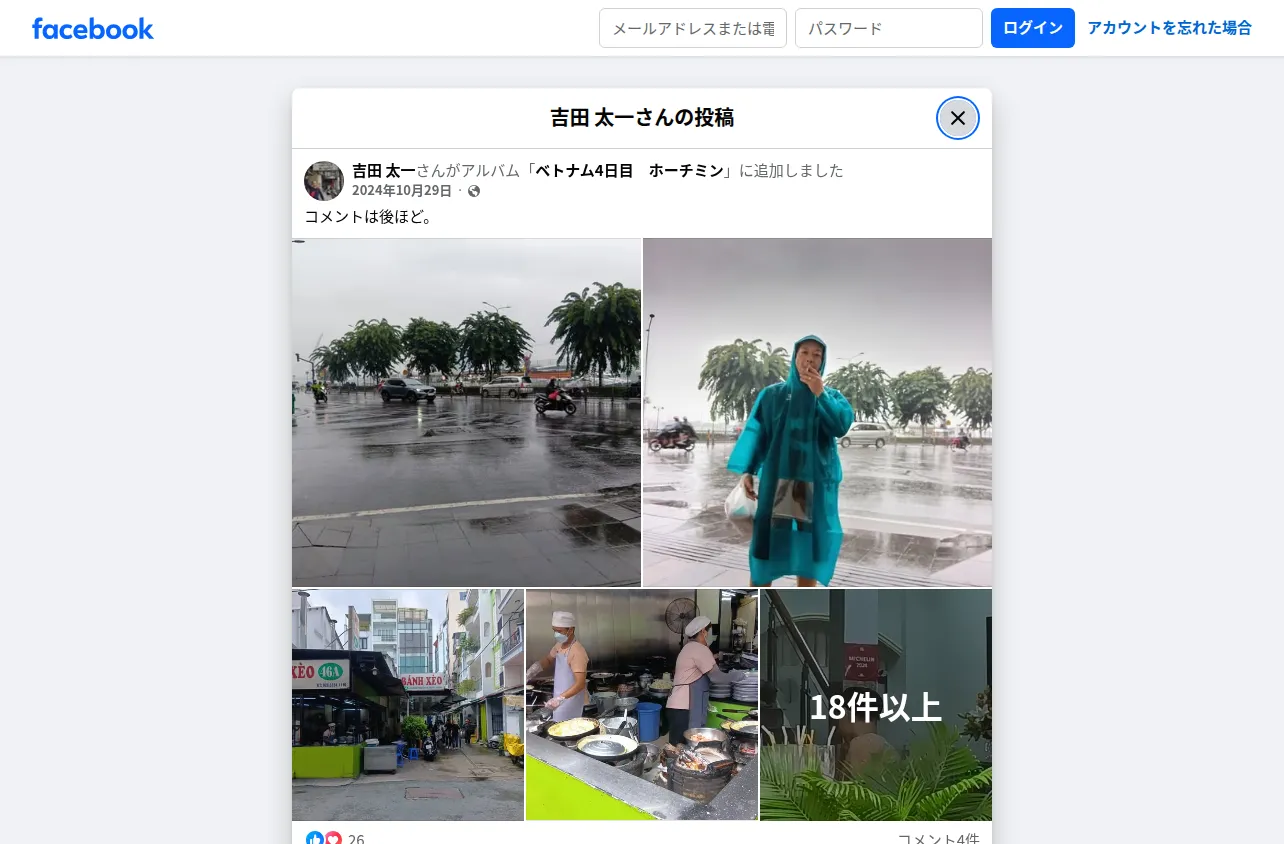This screenshot has height=844, width=1284.
Task: Tap the パスワード field
Action: click(x=889, y=28)
